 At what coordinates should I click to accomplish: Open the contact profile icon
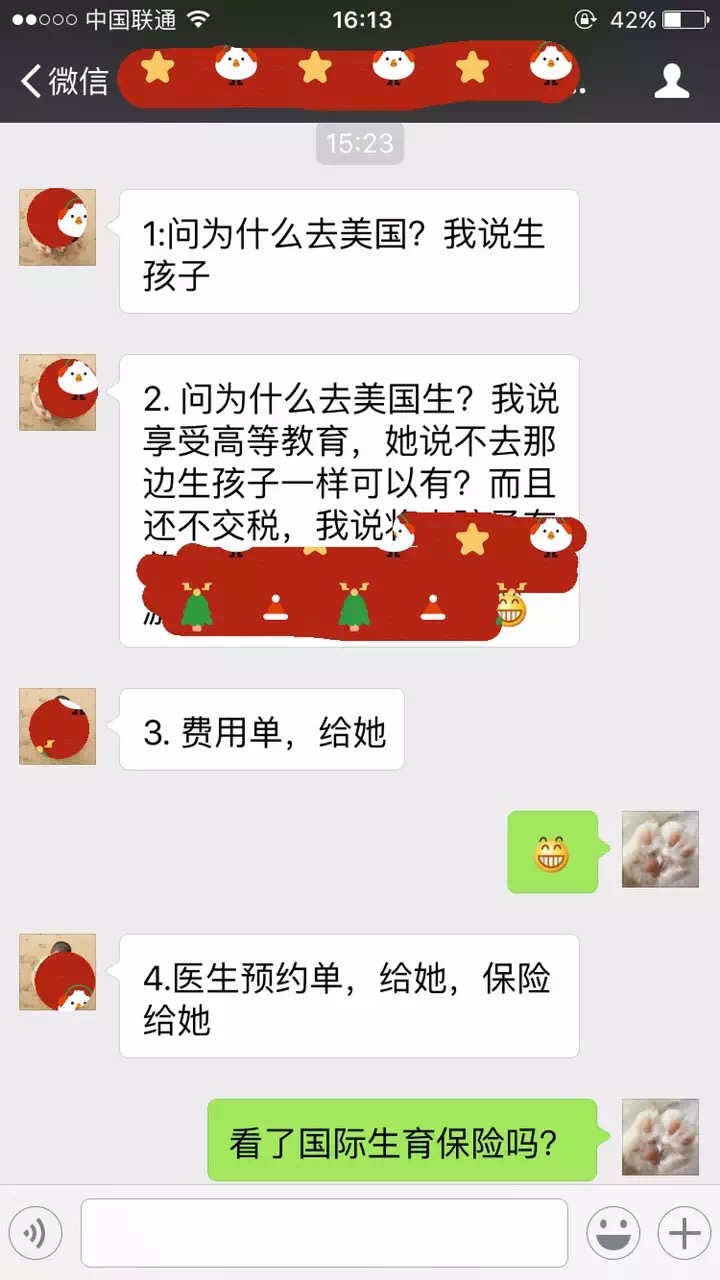pos(672,80)
